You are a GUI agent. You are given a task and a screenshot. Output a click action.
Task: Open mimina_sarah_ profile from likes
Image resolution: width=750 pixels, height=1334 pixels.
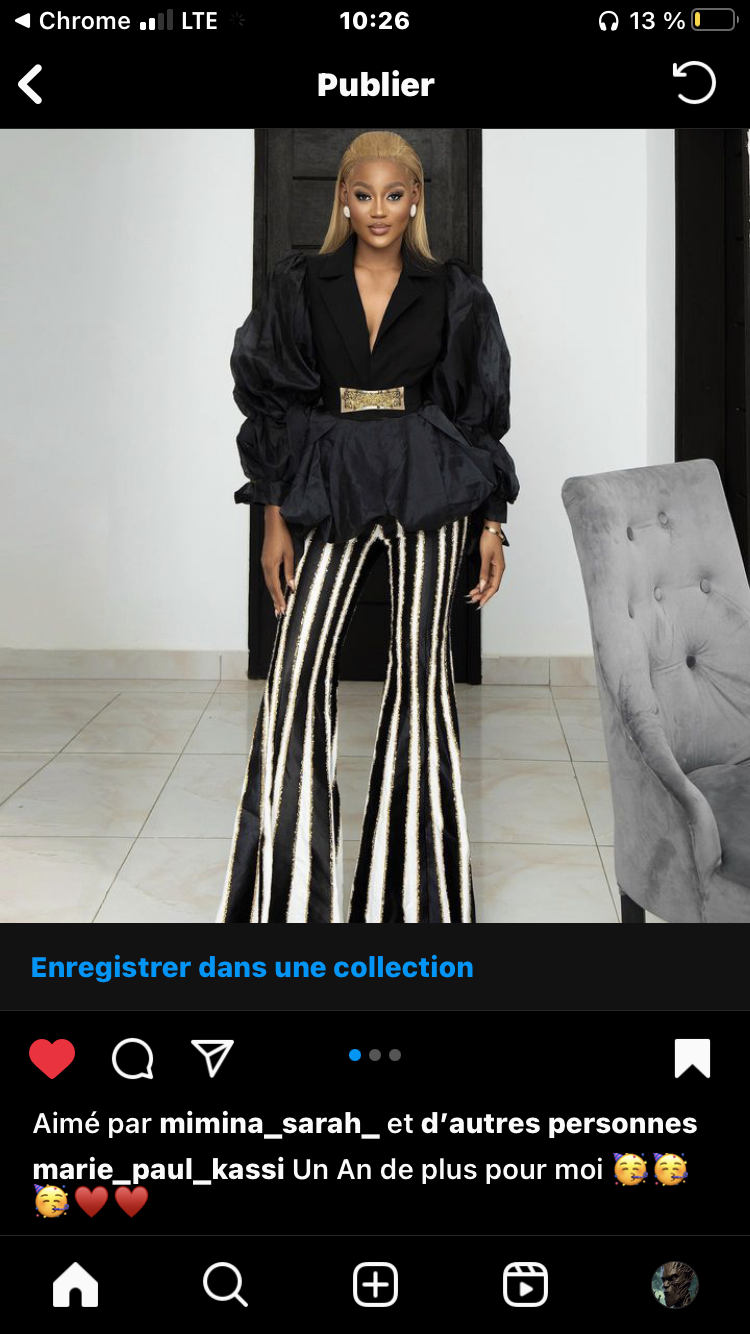coord(269,1123)
